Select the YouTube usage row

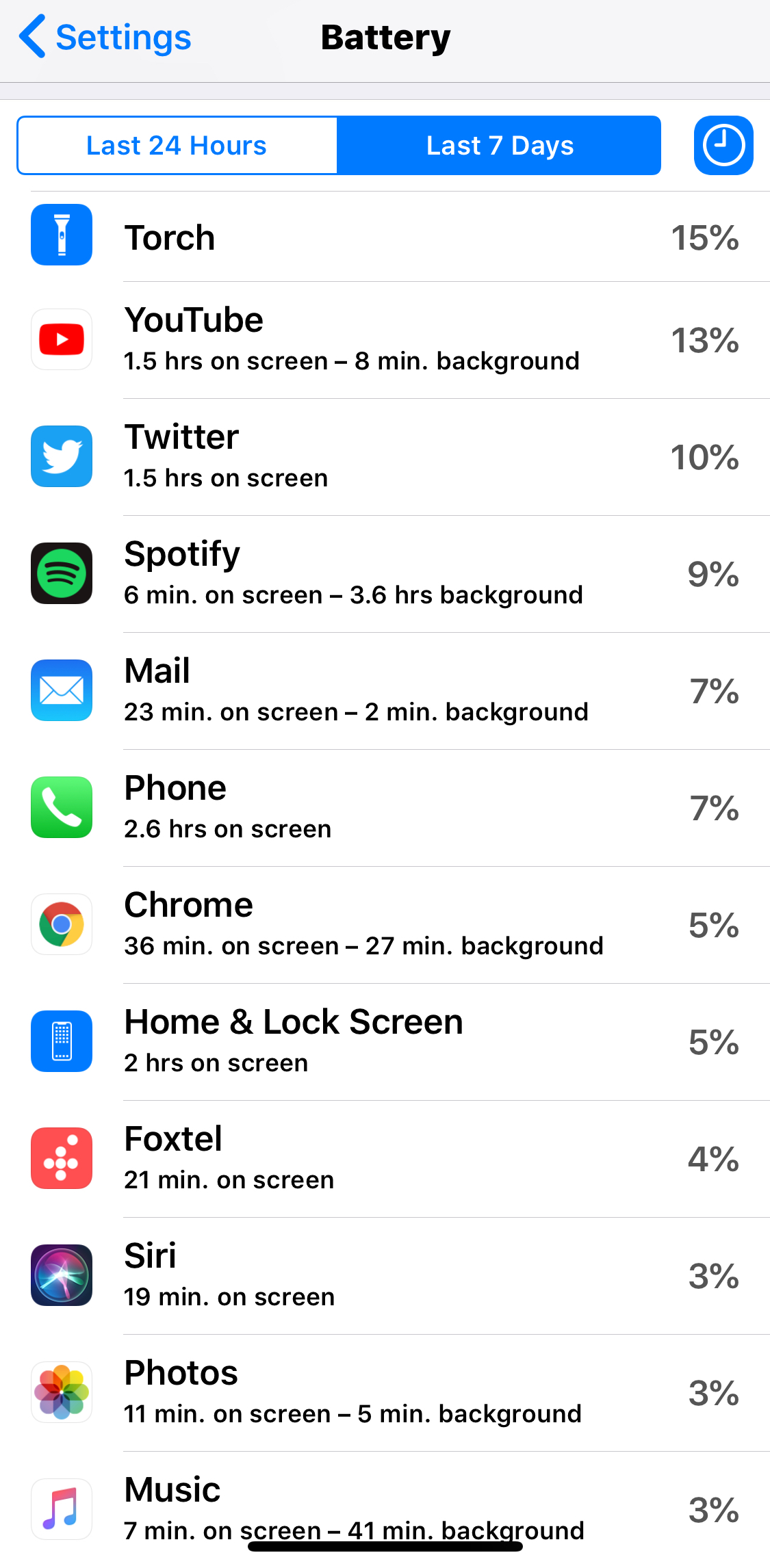tap(385, 340)
